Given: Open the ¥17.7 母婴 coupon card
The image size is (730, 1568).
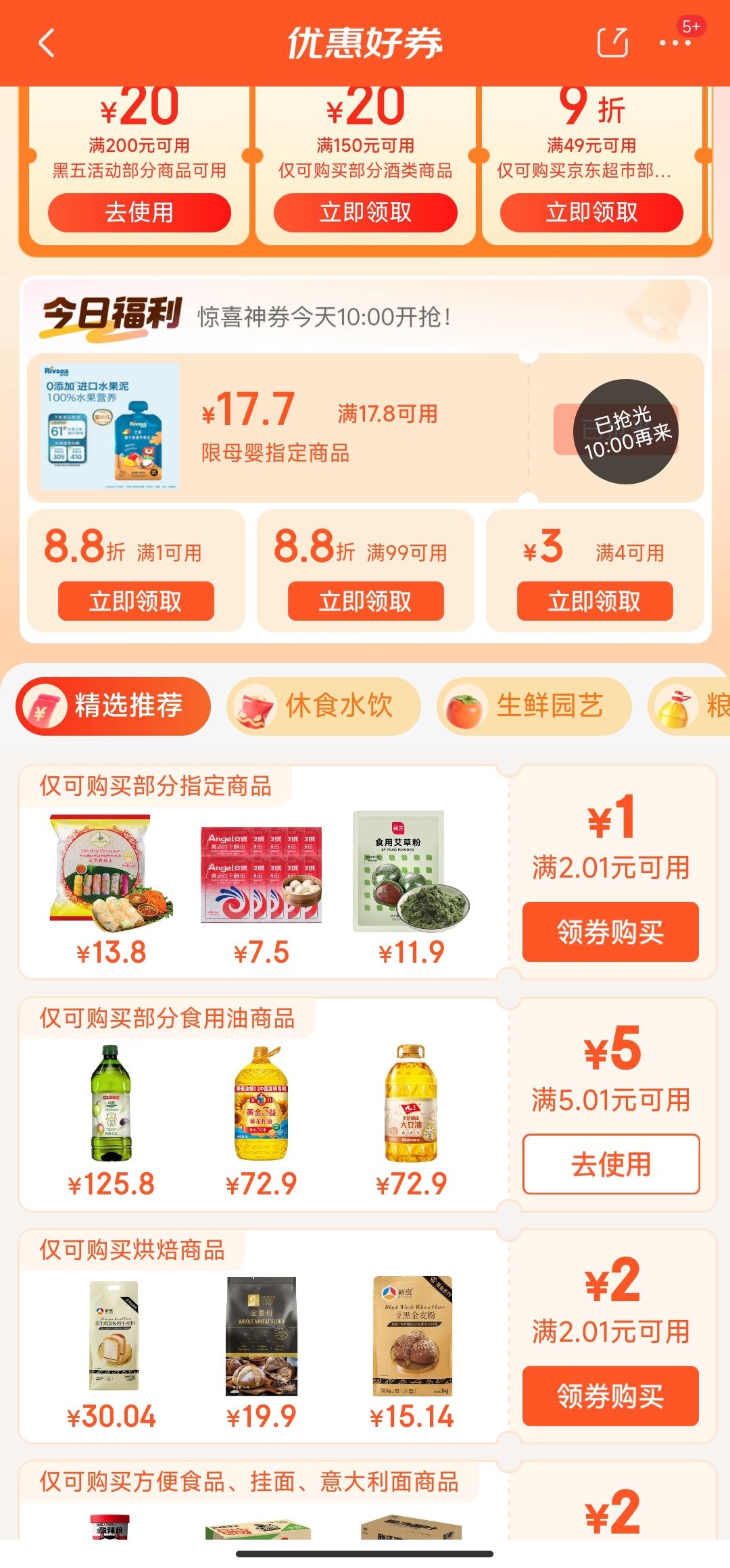Looking at the screenshot, I should point(366,428).
